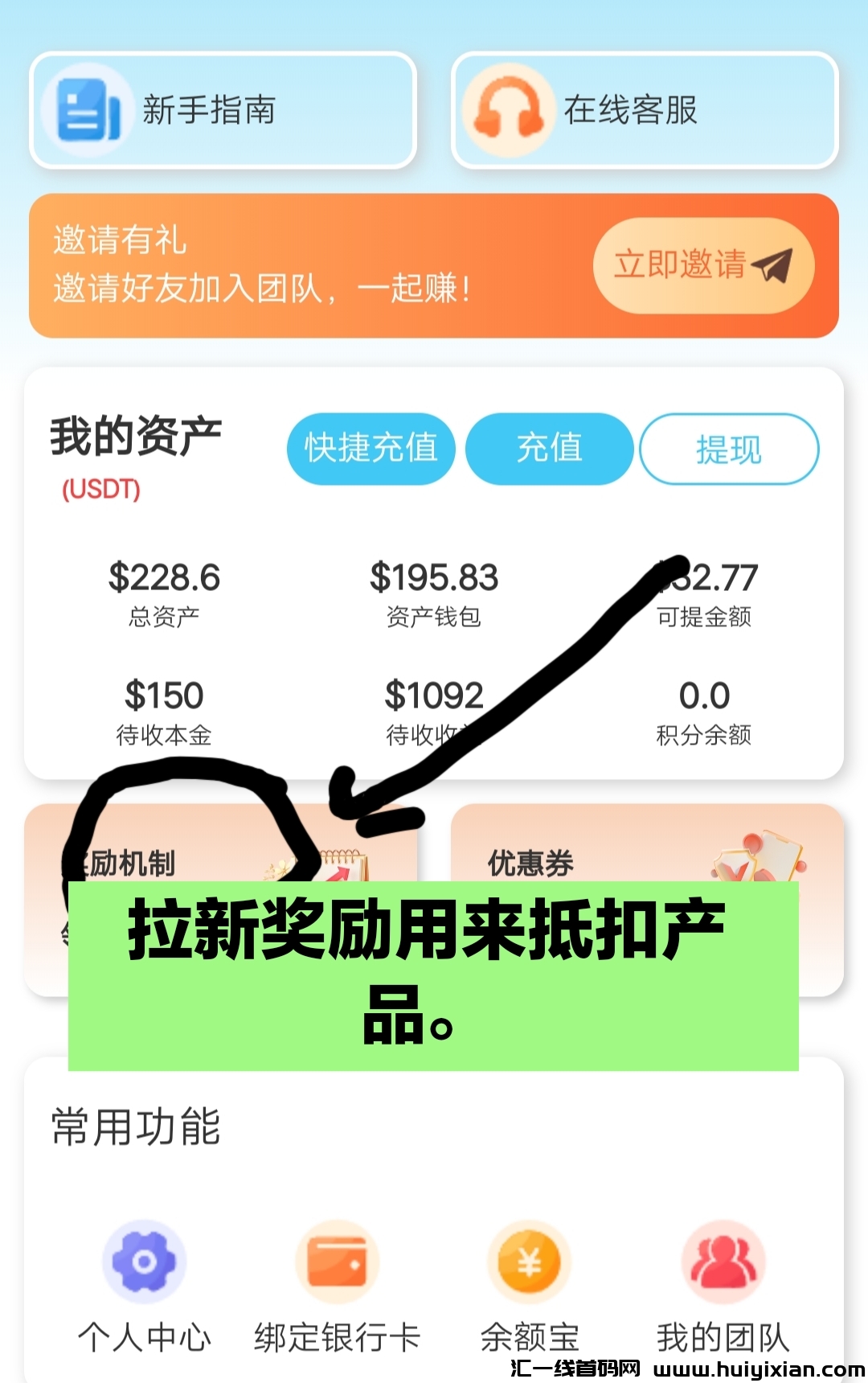Tap the 提现 withdraw button
The width and height of the screenshot is (868, 1383).
point(728,449)
